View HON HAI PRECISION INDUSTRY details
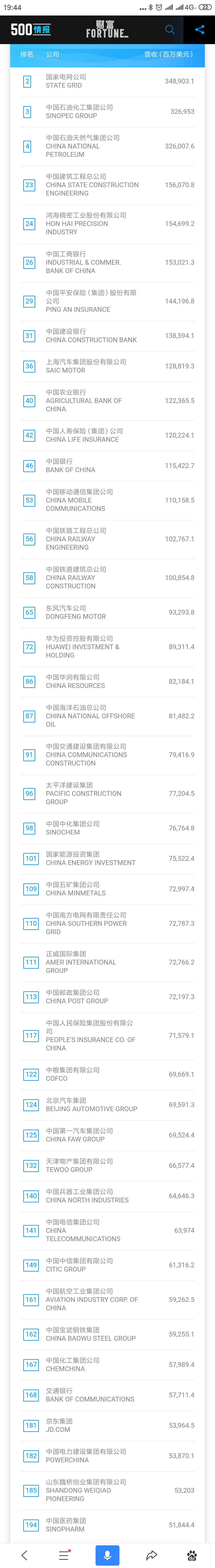The width and height of the screenshot is (215, 1568). click(107, 223)
